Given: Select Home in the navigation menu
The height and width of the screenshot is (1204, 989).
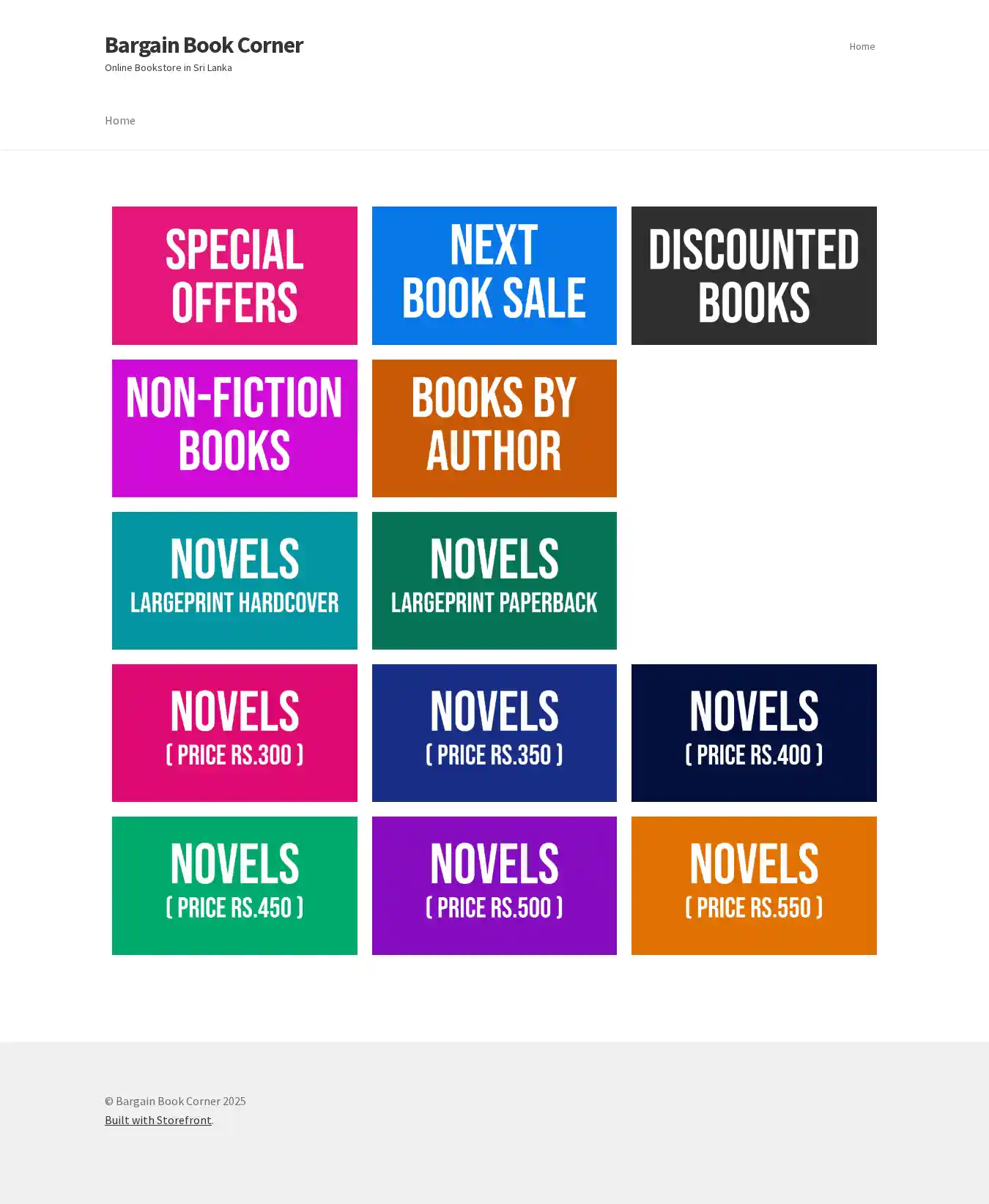Looking at the screenshot, I should (120, 120).
